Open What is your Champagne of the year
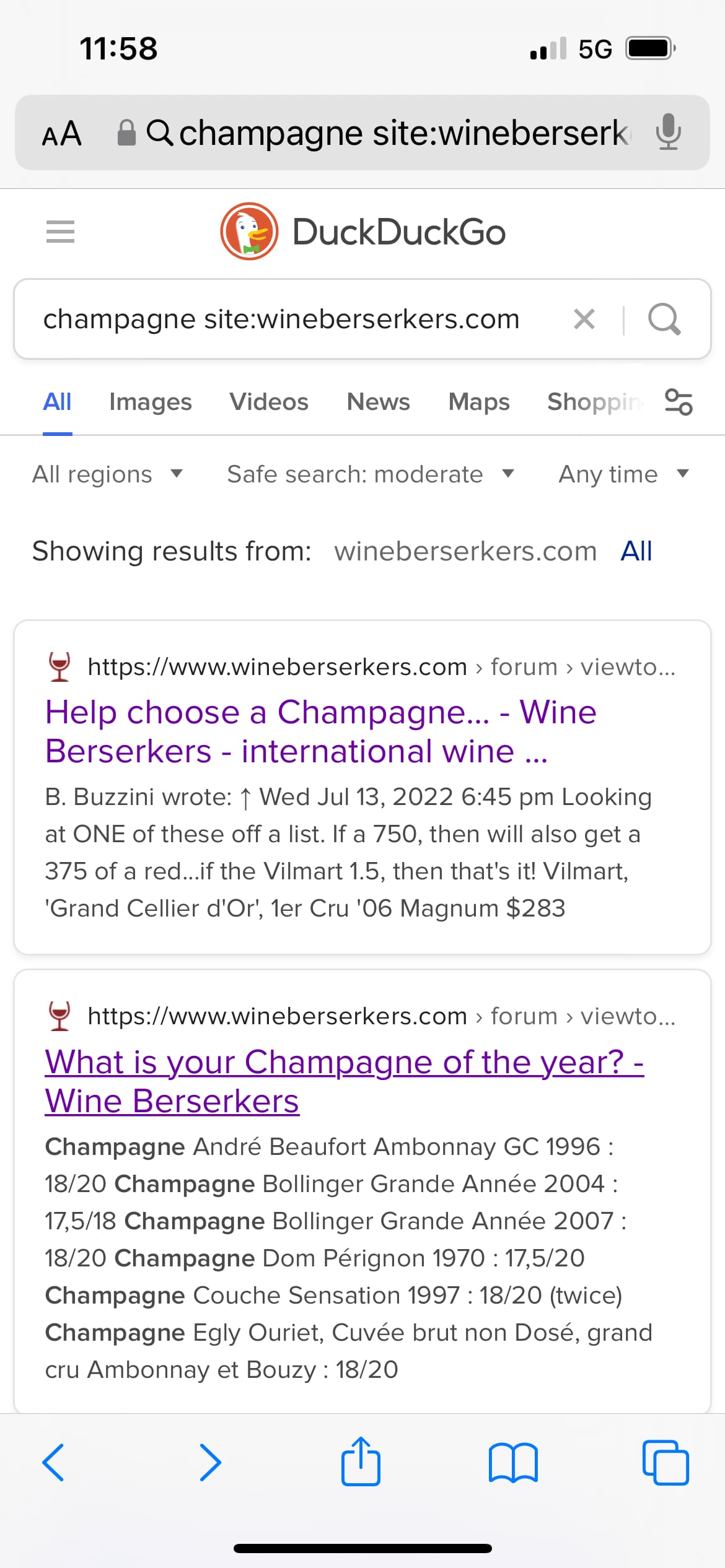725x1568 pixels. pos(345,1081)
